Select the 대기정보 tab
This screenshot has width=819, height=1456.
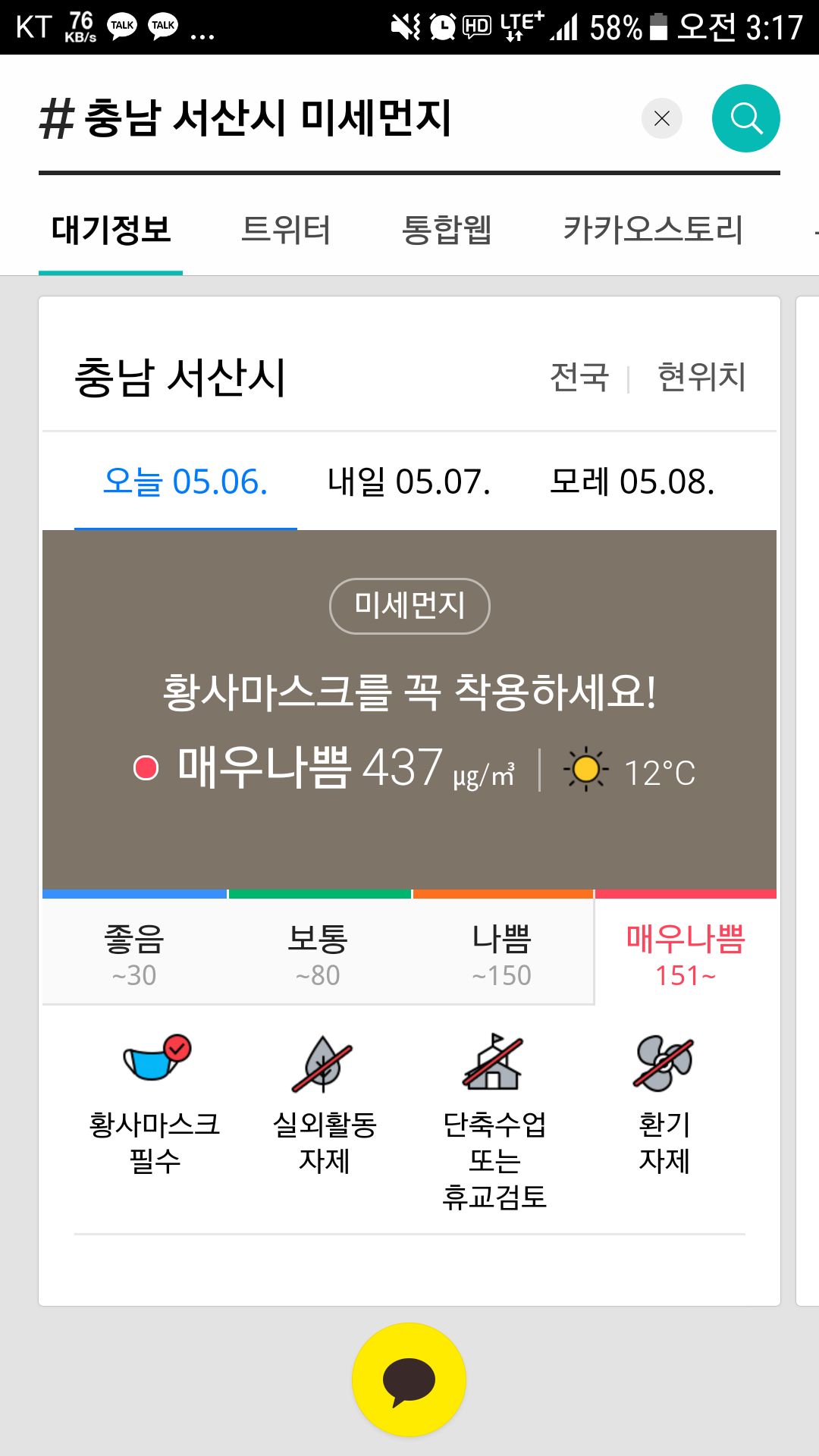tap(111, 230)
